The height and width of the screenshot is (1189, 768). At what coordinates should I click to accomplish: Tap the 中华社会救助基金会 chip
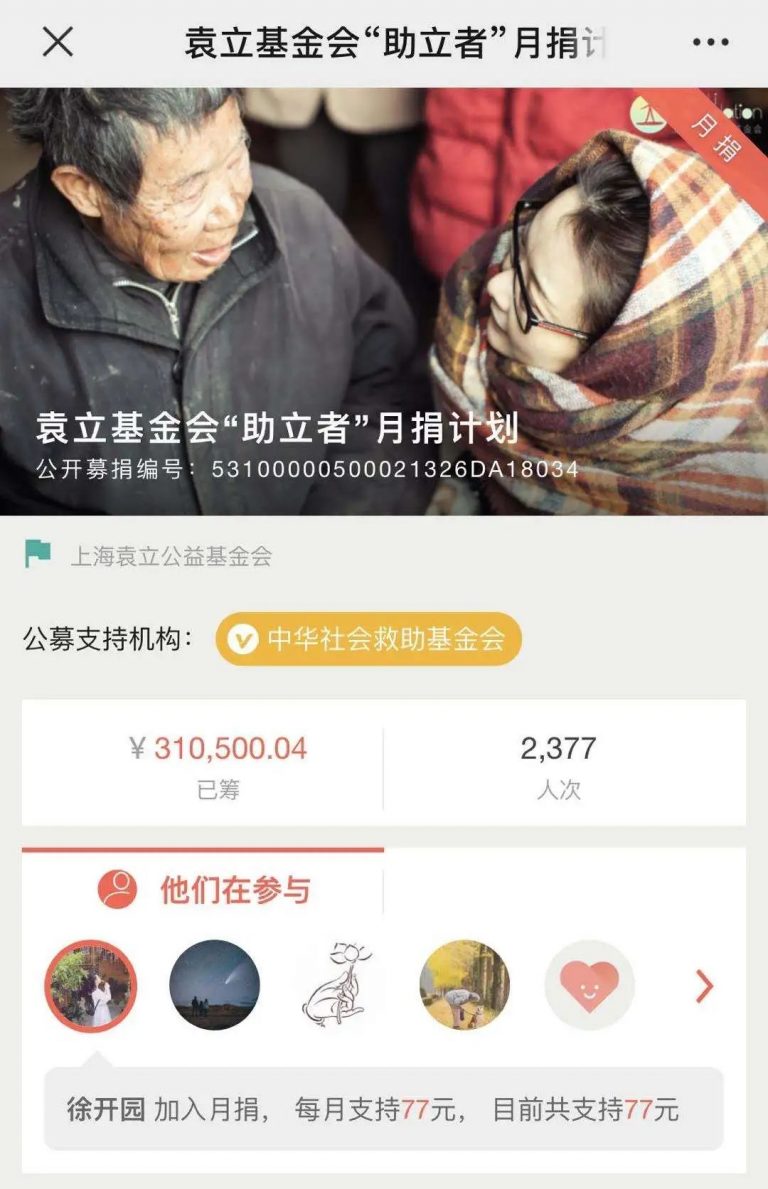(369, 639)
